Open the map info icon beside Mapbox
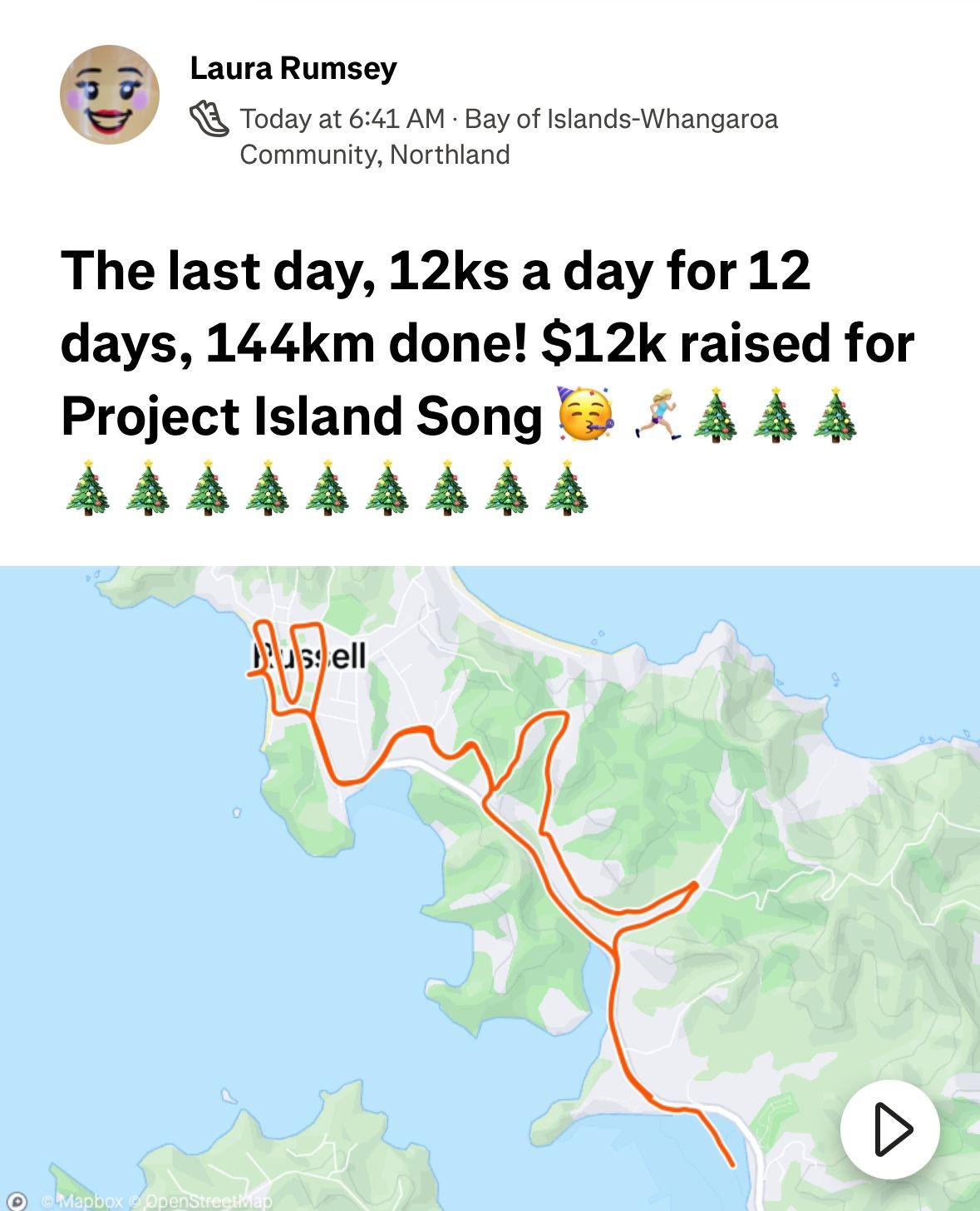The width and height of the screenshot is (980, 1211). pyautogui.click(x=17, y=1201)
